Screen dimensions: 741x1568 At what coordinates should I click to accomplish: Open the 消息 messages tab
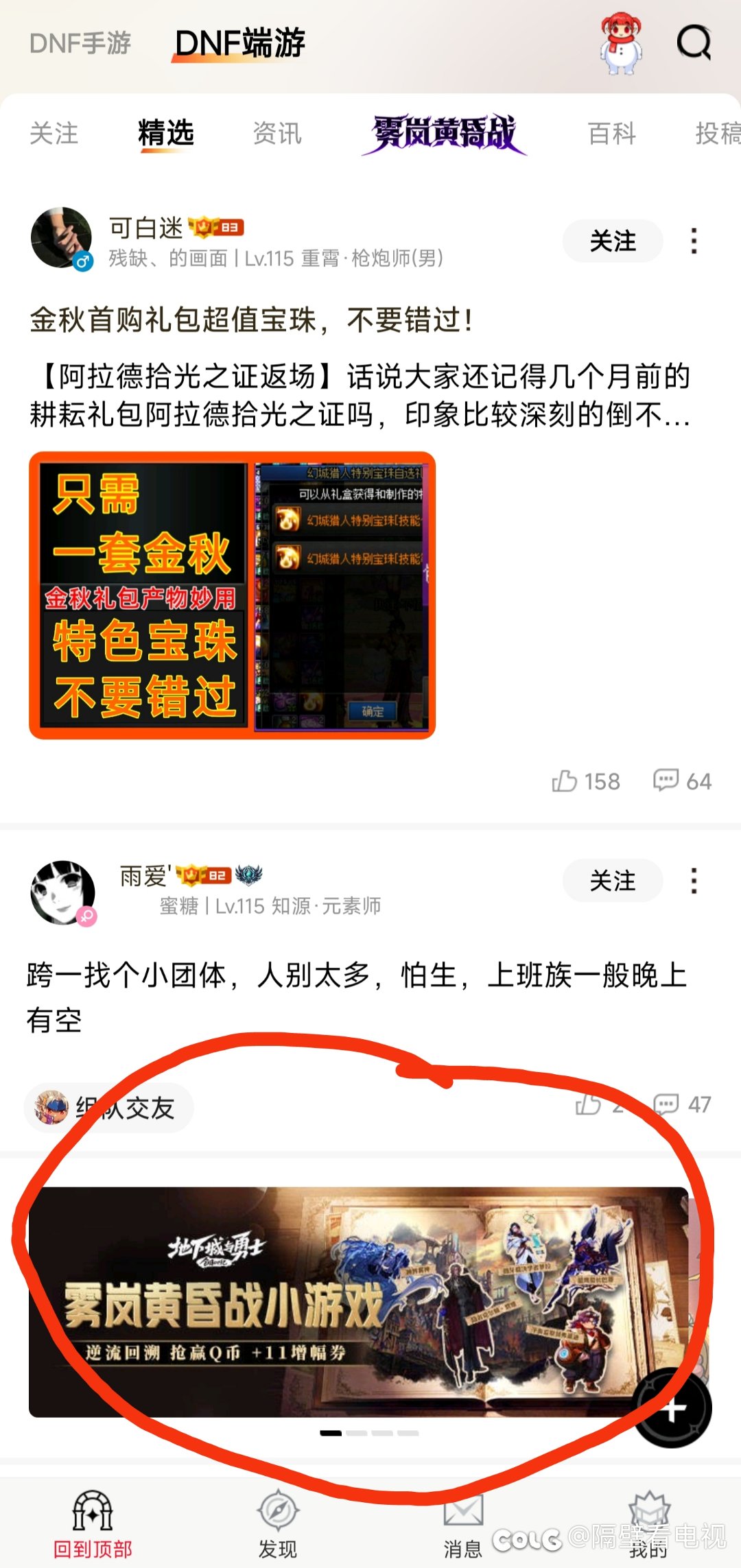(462, 1524)
